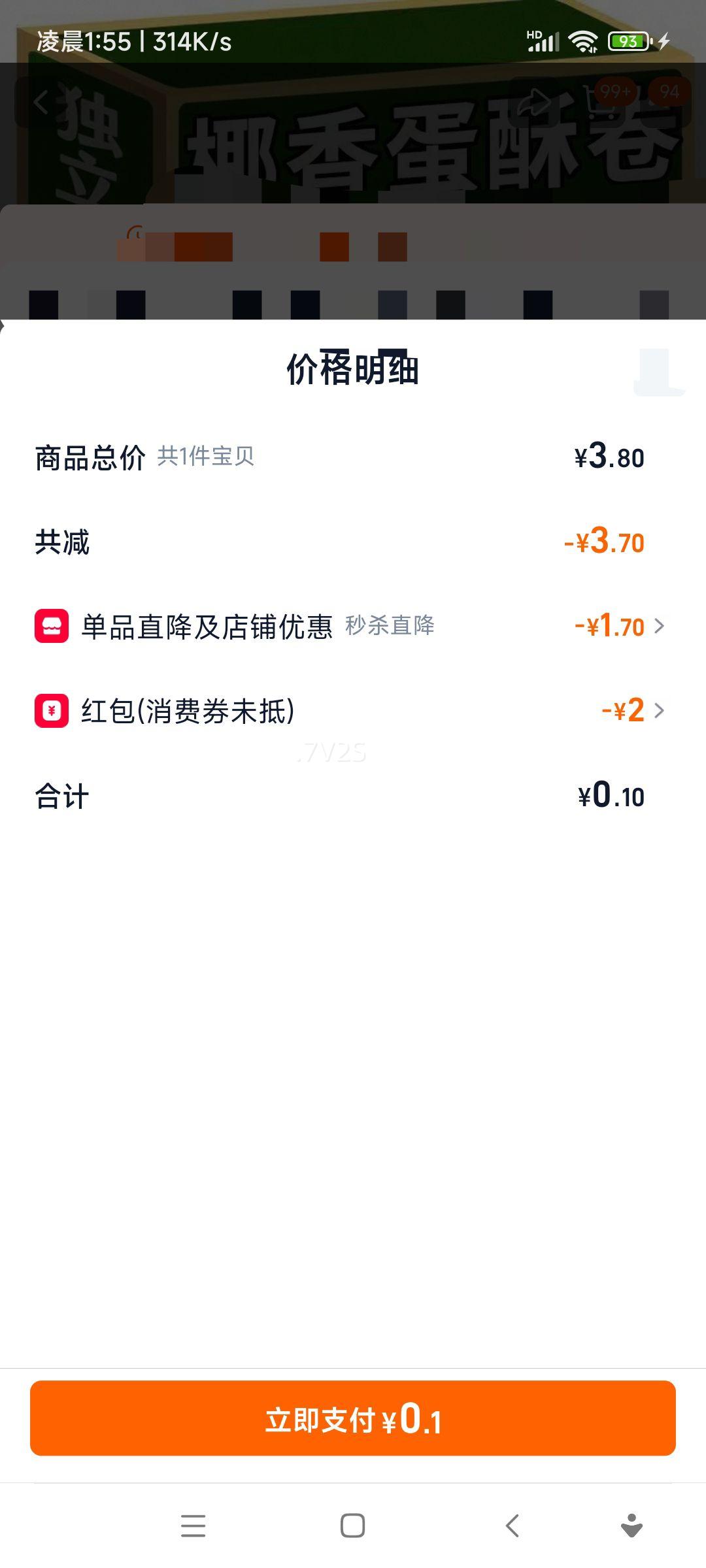Expand 单品直降及店铺优惠 discount details

[x=658, y=626]
